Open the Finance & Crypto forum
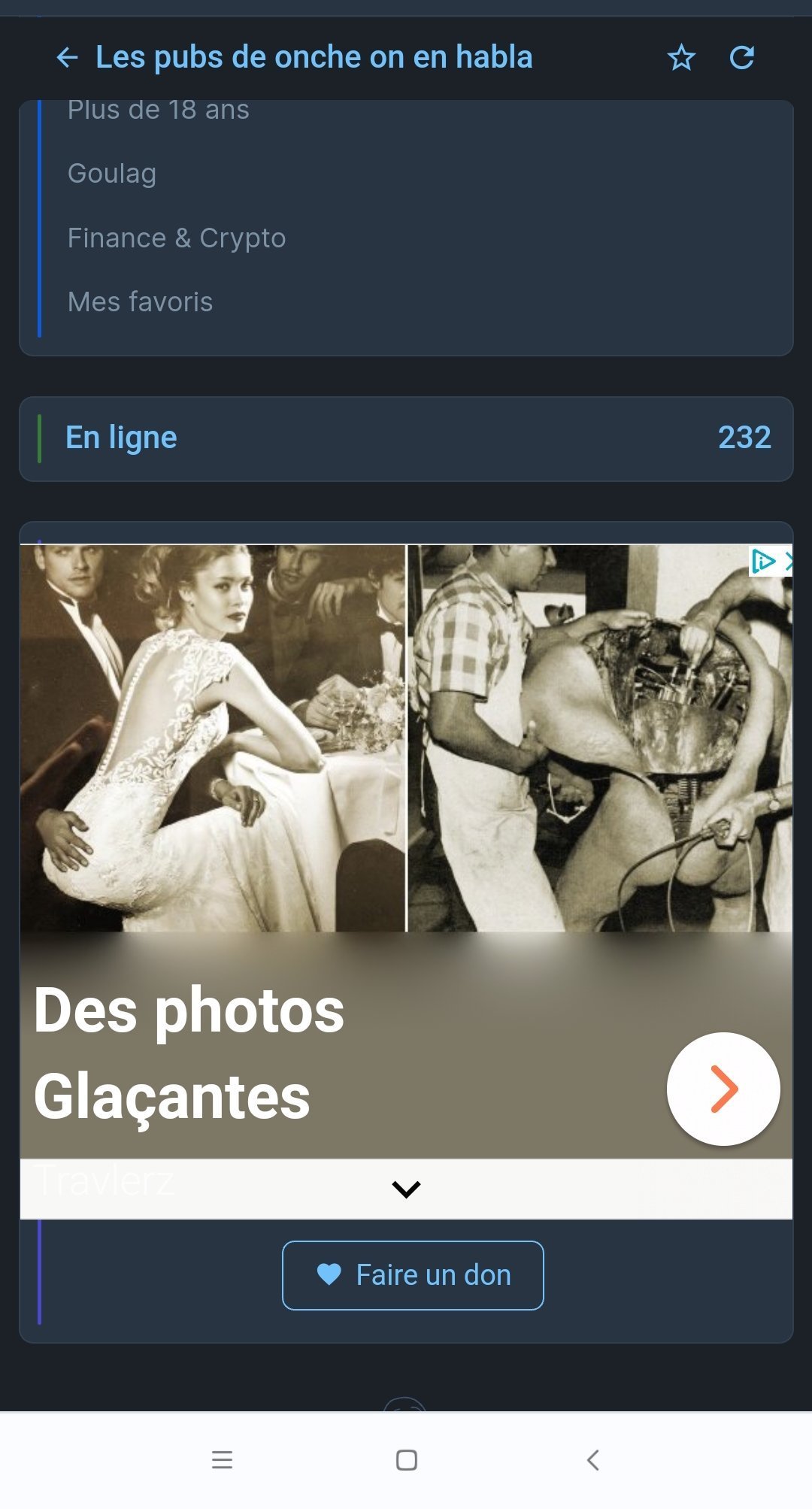 click(177, 238)
